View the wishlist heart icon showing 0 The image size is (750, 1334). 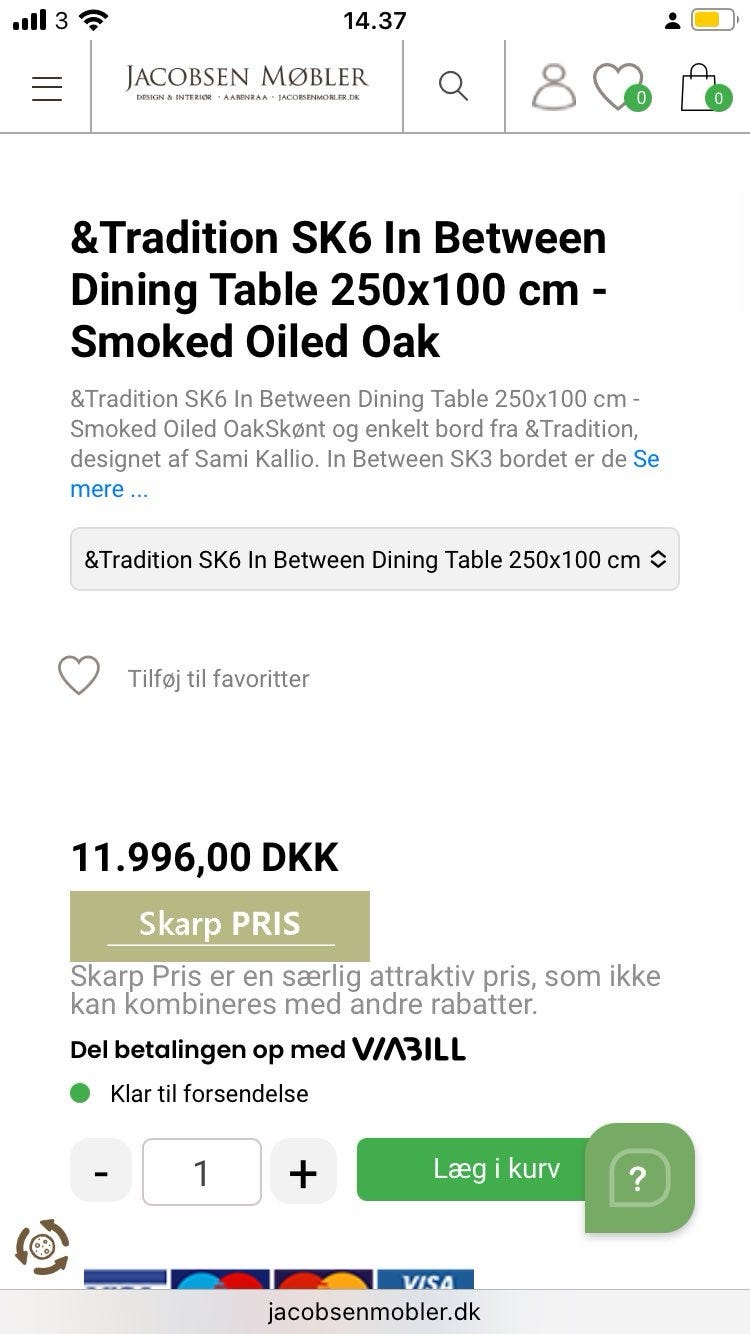tap(620, 86)
